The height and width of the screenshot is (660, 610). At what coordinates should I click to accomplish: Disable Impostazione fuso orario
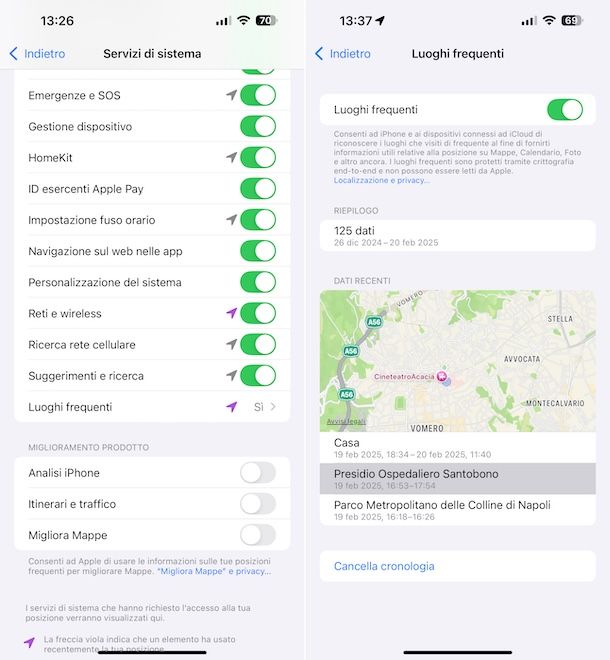pyautogui.click(x=258, y=220)
